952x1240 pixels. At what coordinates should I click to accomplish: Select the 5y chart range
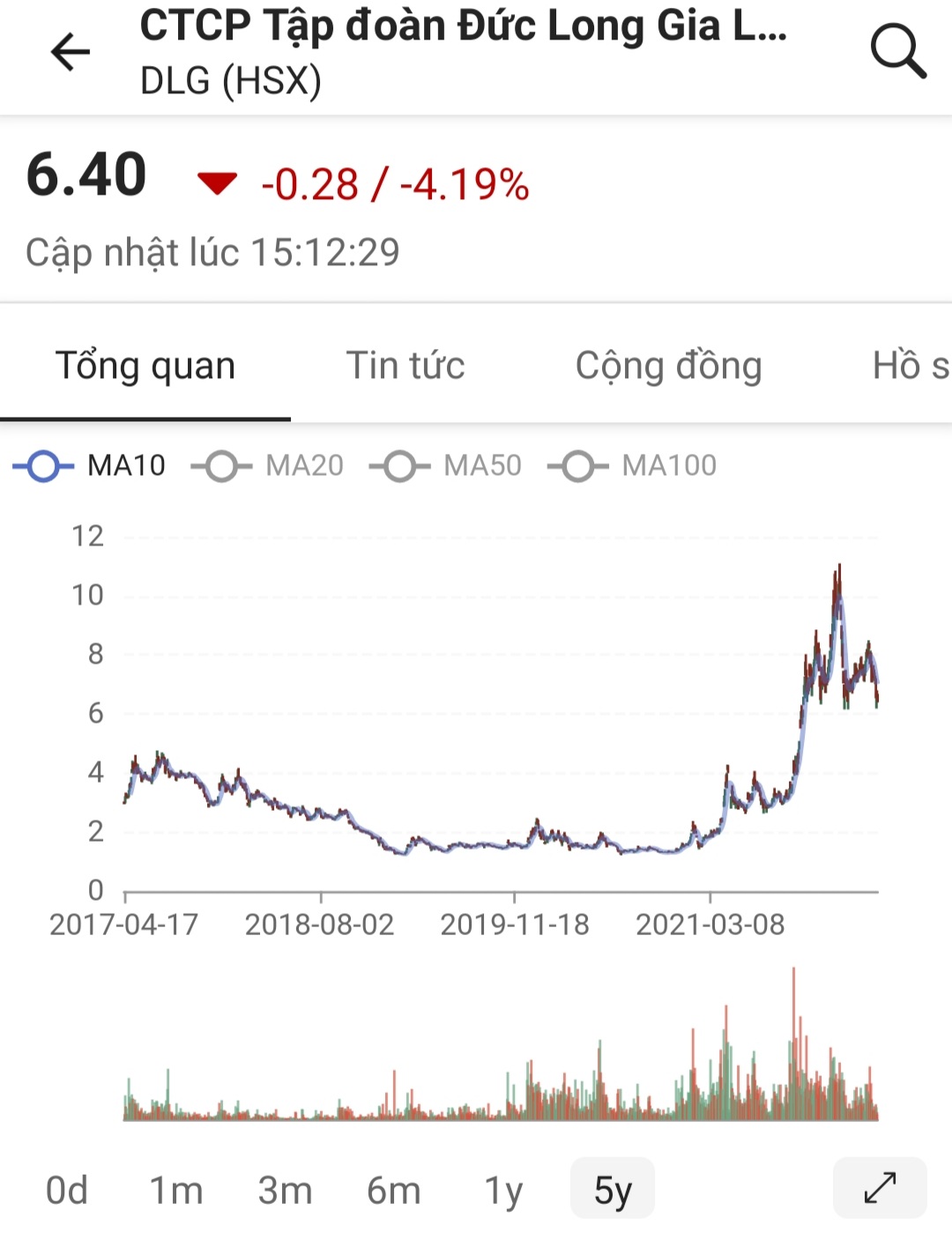(x=613, y=1190)
